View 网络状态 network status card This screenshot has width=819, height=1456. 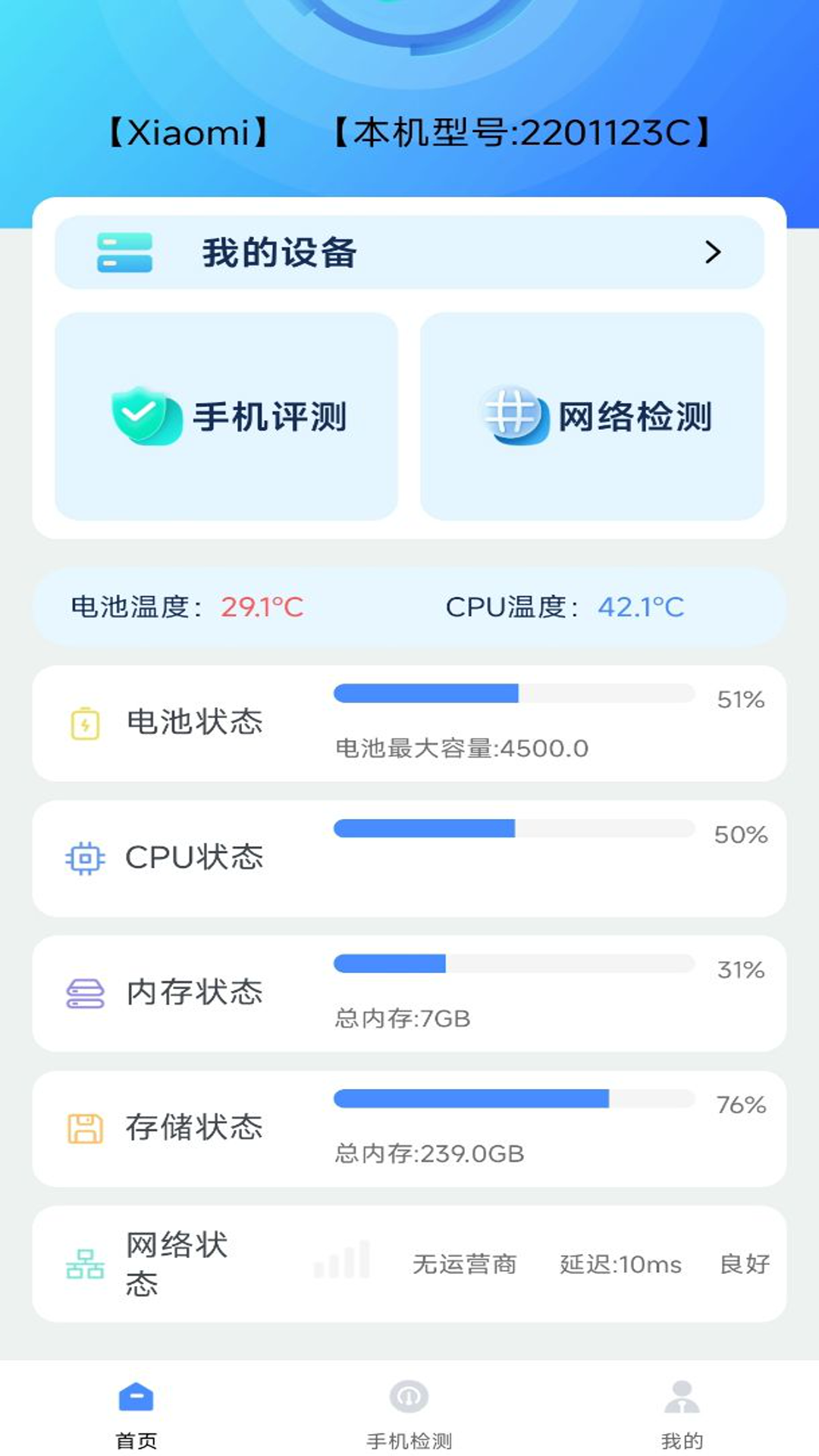pyautogui.click(x=409, y=1264)
